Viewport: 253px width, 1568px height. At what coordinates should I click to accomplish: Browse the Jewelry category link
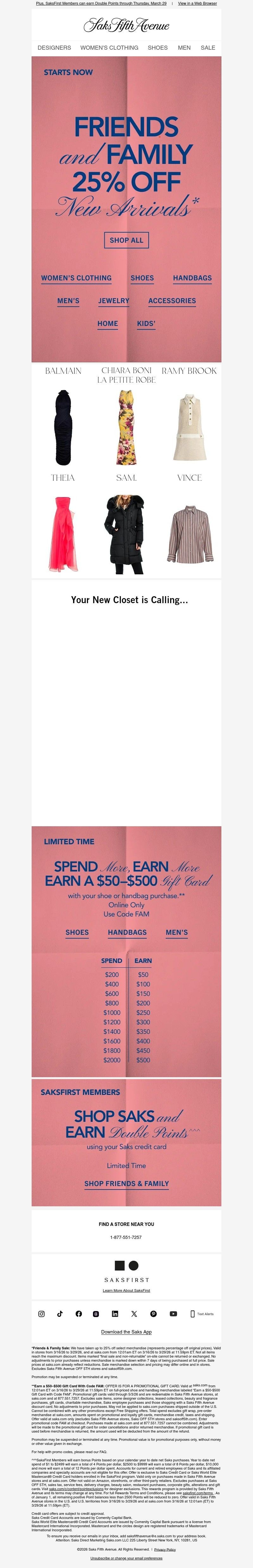pos(114,301)
